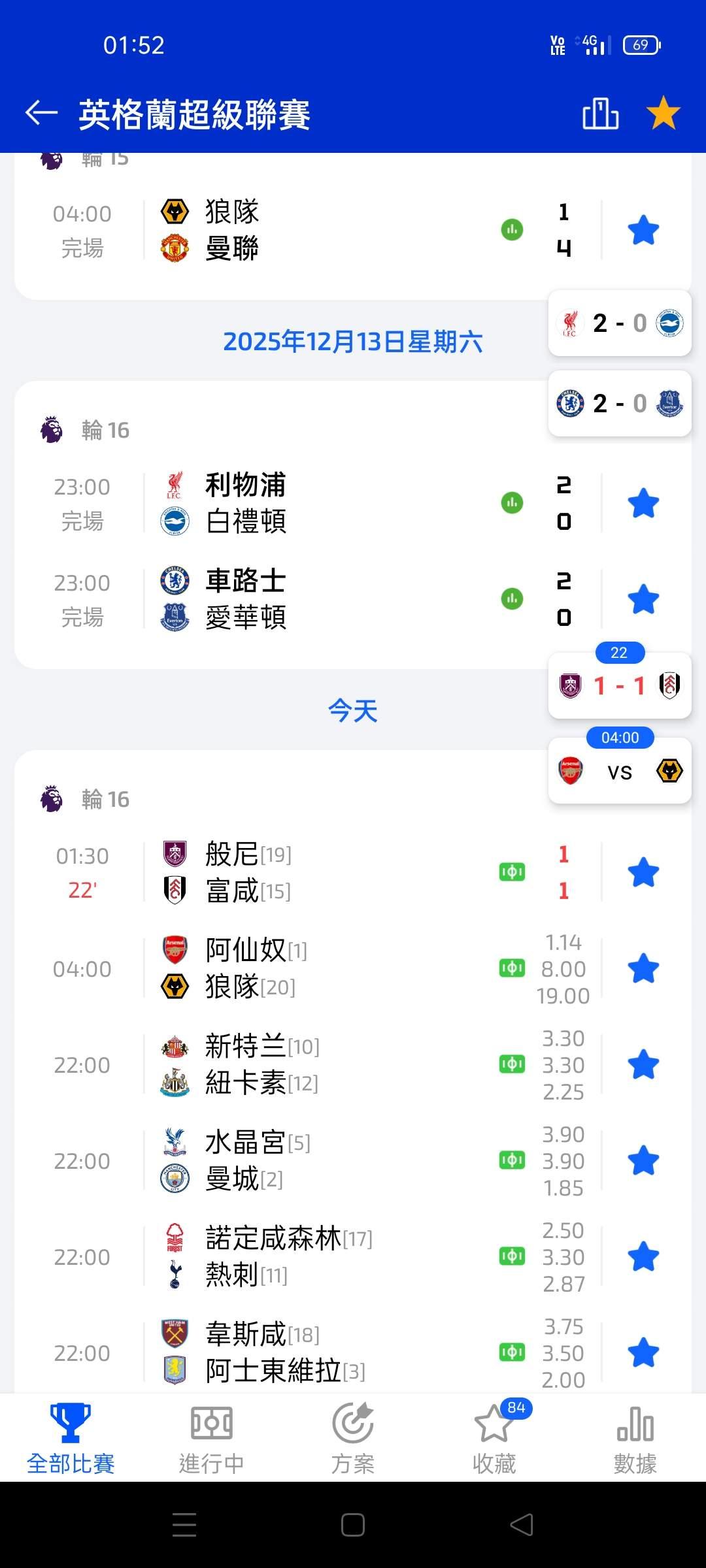
Task: Toggle the star for 韋斯咸 vs 阿士東維拉
Action: (x=643, y=1352)
